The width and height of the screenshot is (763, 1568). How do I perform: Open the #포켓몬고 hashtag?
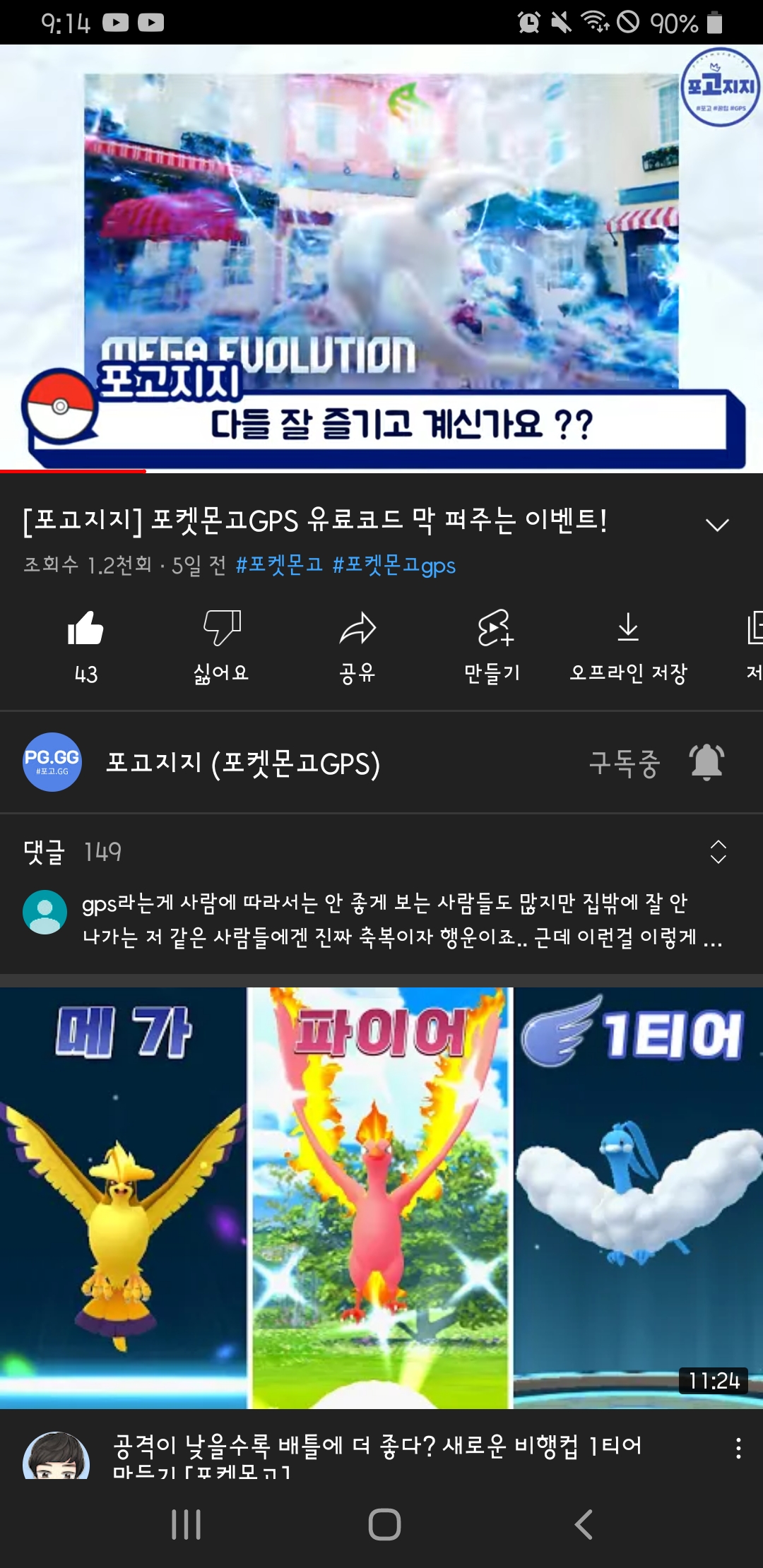click(279, 565)
